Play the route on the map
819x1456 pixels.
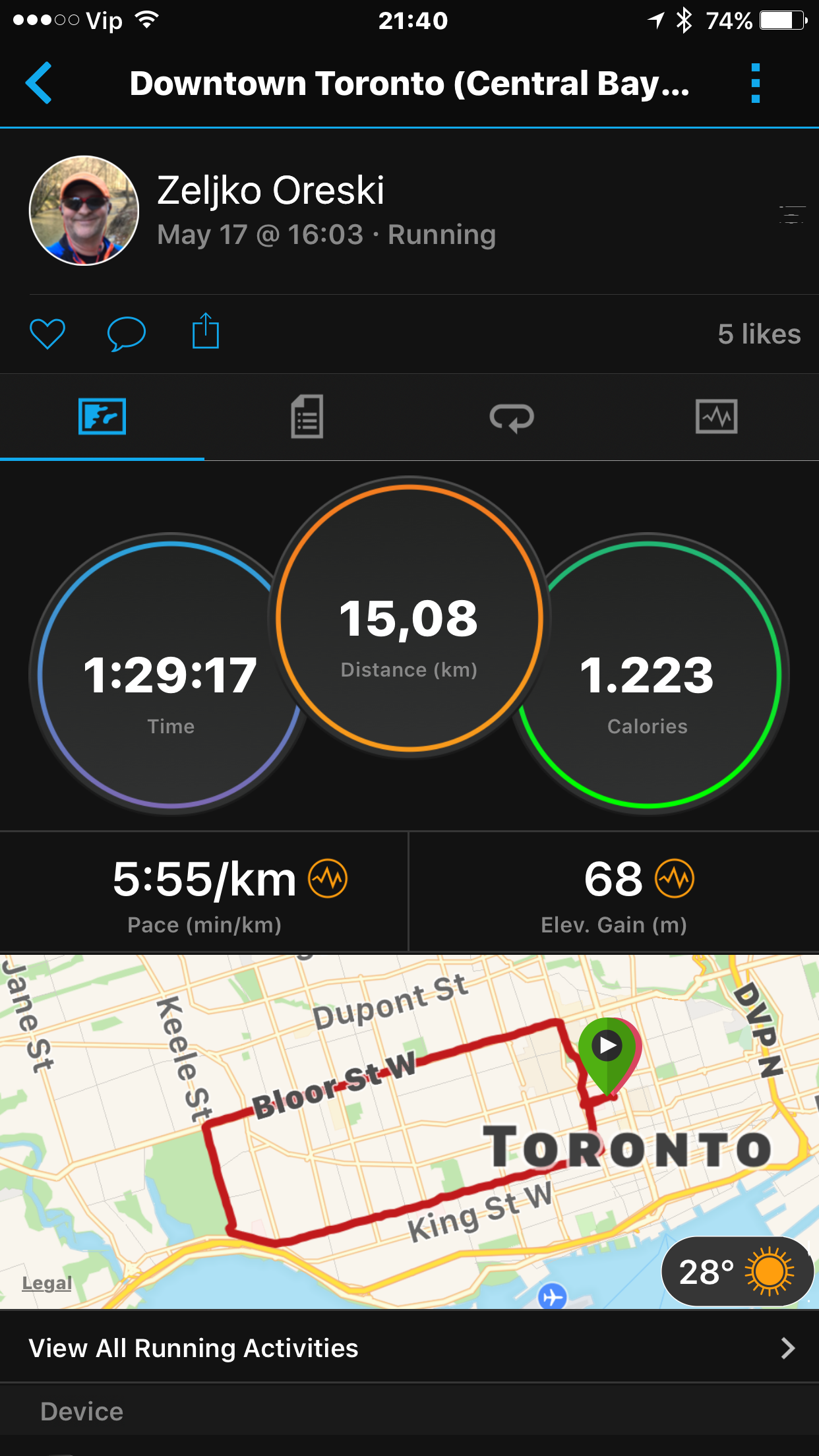click(x=607, y=1045)
